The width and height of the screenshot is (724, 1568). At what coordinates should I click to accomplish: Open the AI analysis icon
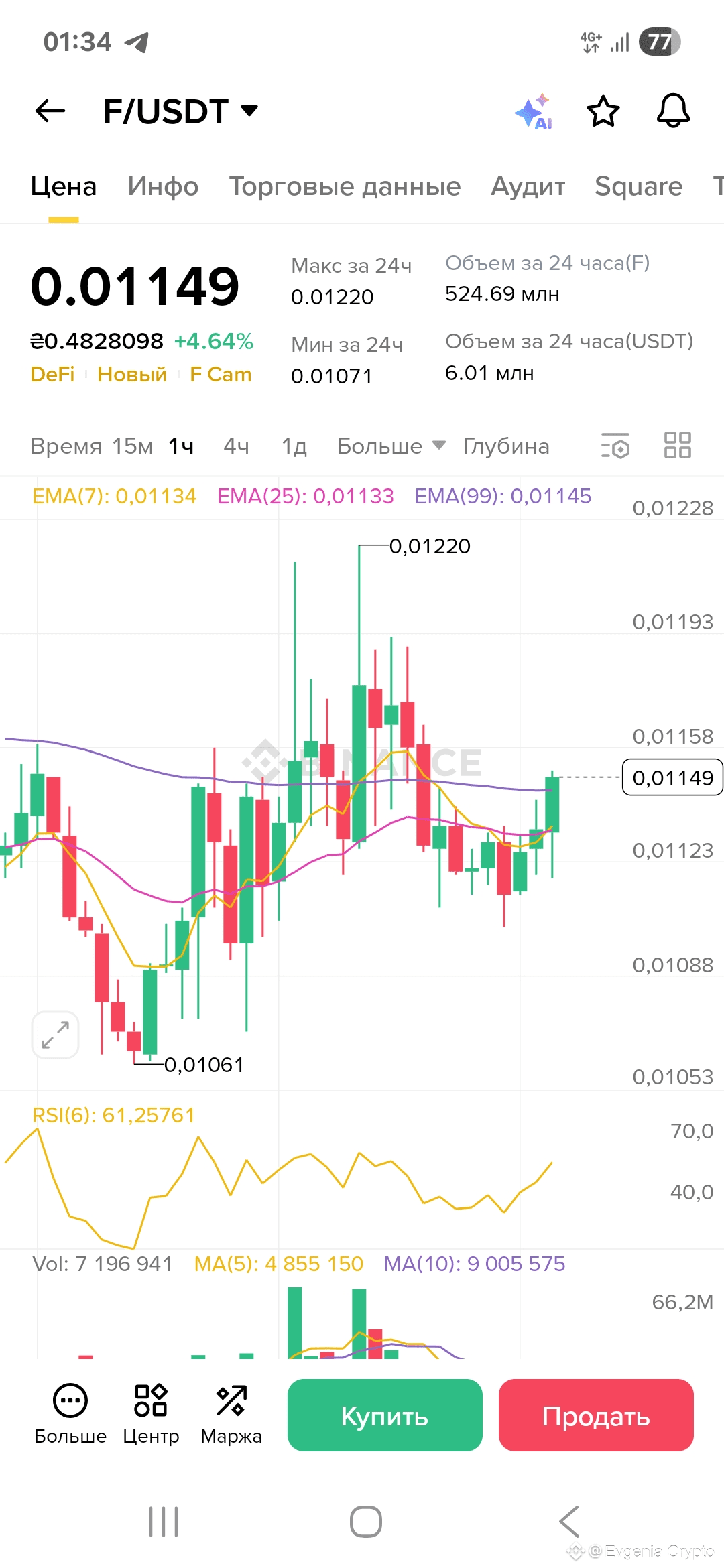(534, 112)
